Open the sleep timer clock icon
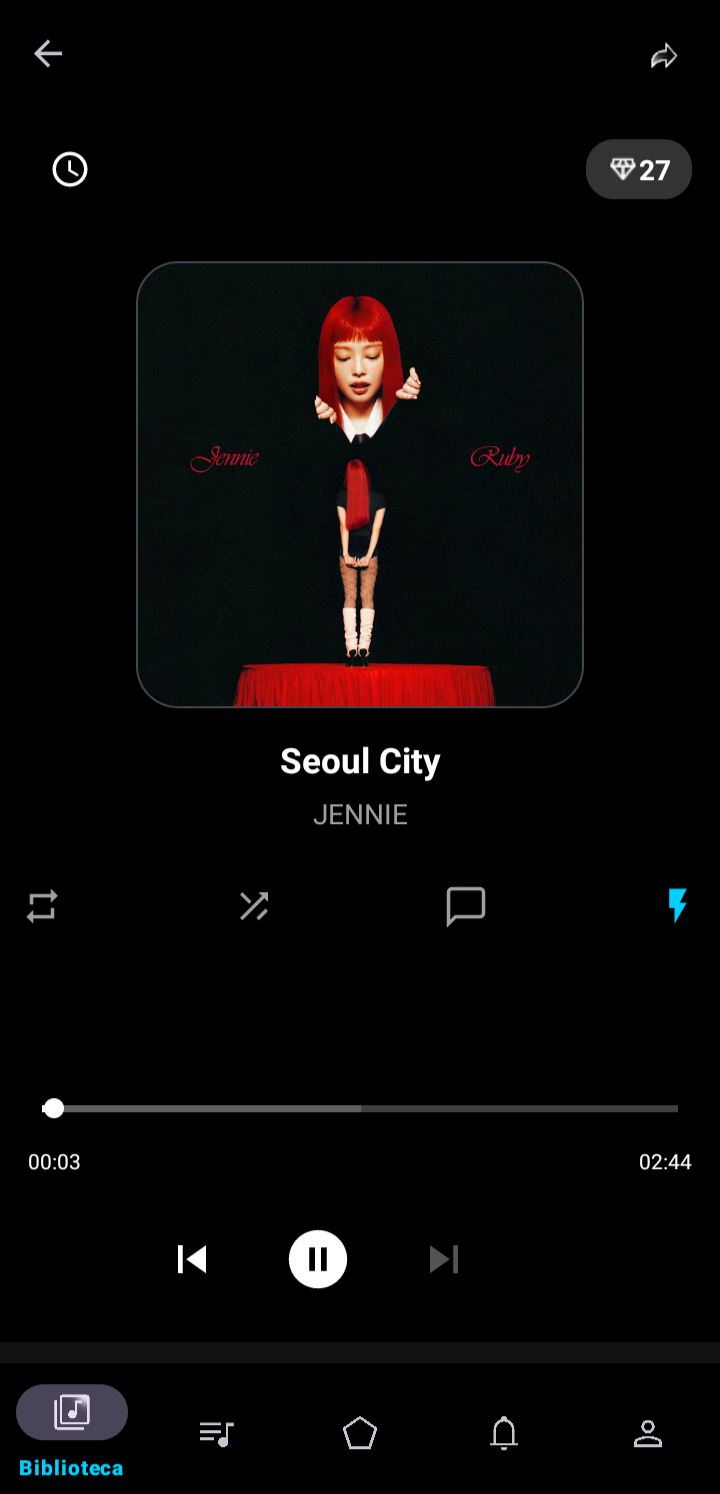Viewport: 720px width, 1494px height. (69, 169)
